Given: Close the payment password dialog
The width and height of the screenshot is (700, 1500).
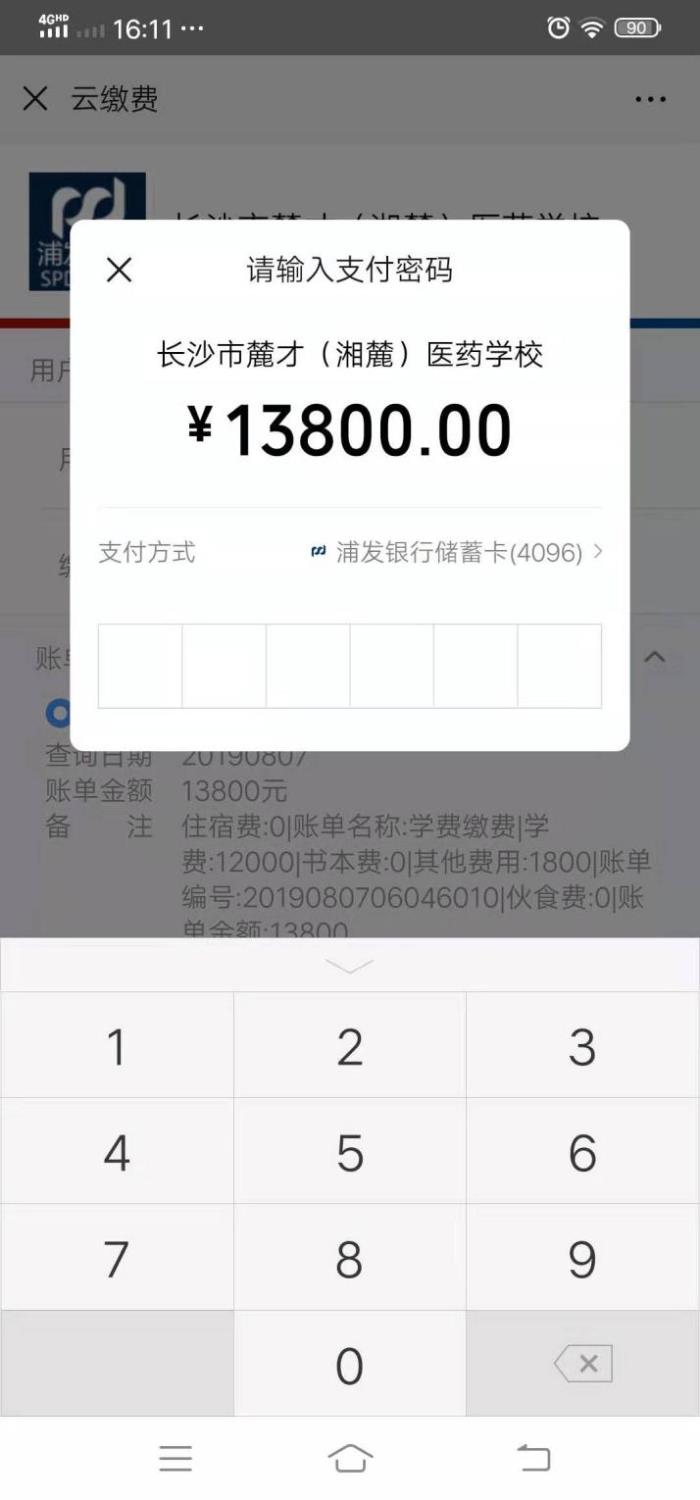Looking at the screenshot, I should coord(119,270).
